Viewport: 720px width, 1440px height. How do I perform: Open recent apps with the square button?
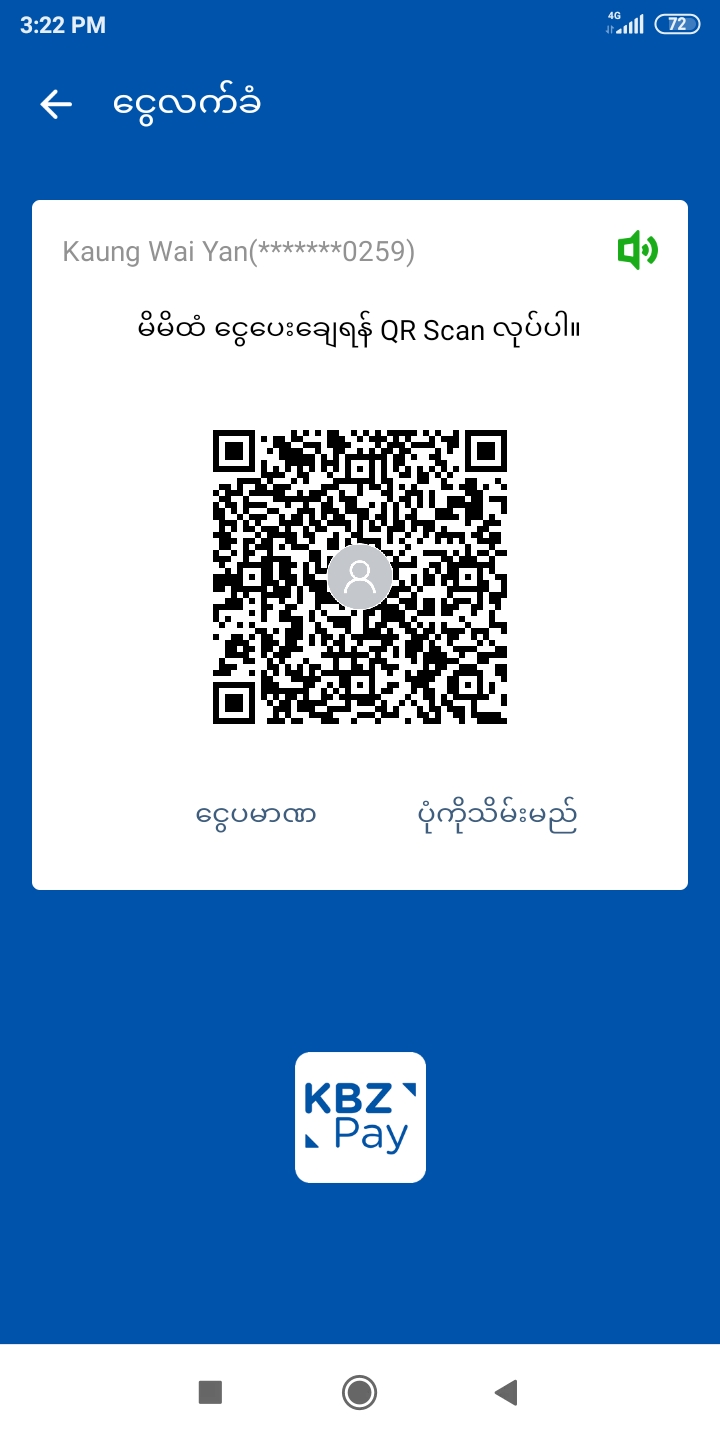[x=210, y=1392]
